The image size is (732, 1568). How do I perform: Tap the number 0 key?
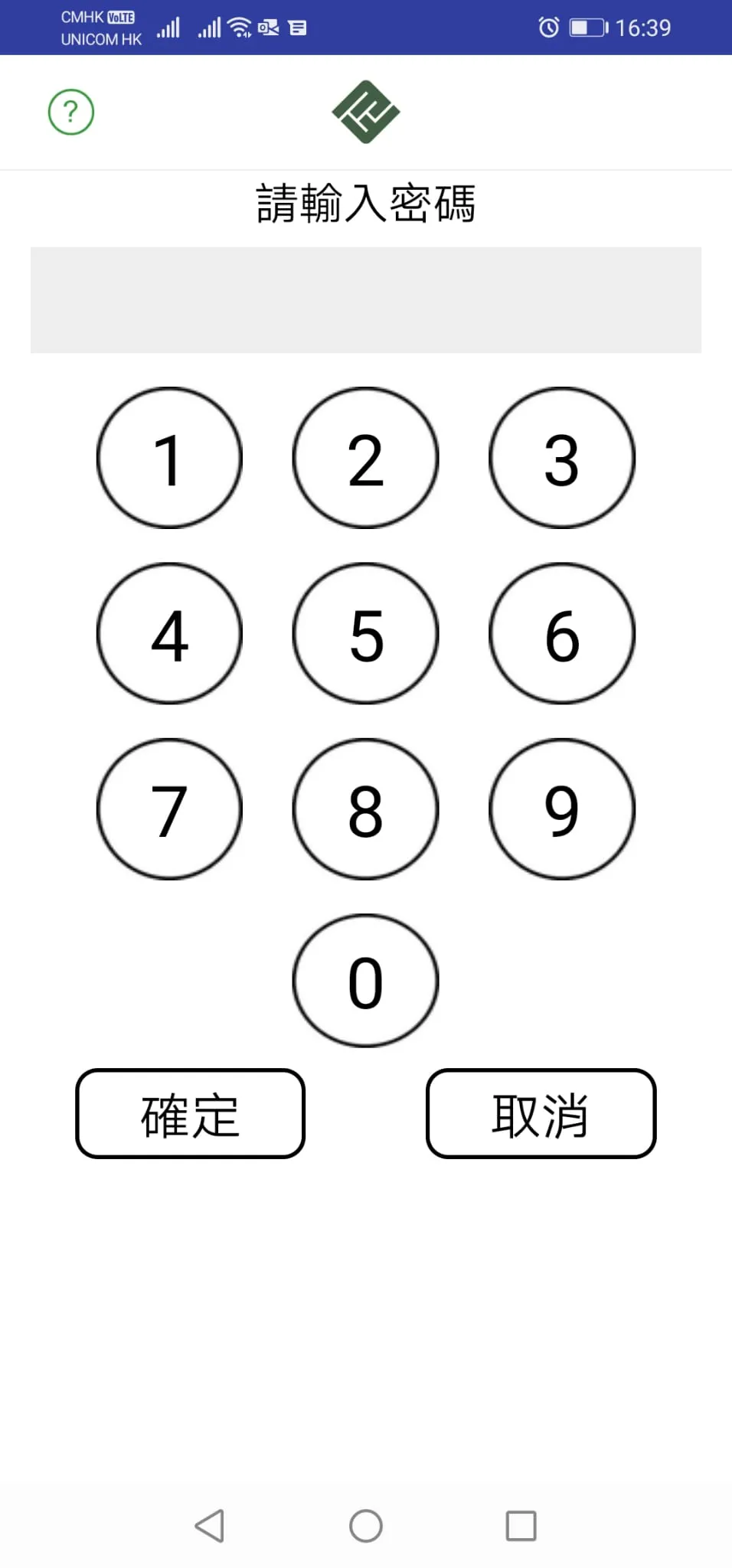(x=365, y=981)
